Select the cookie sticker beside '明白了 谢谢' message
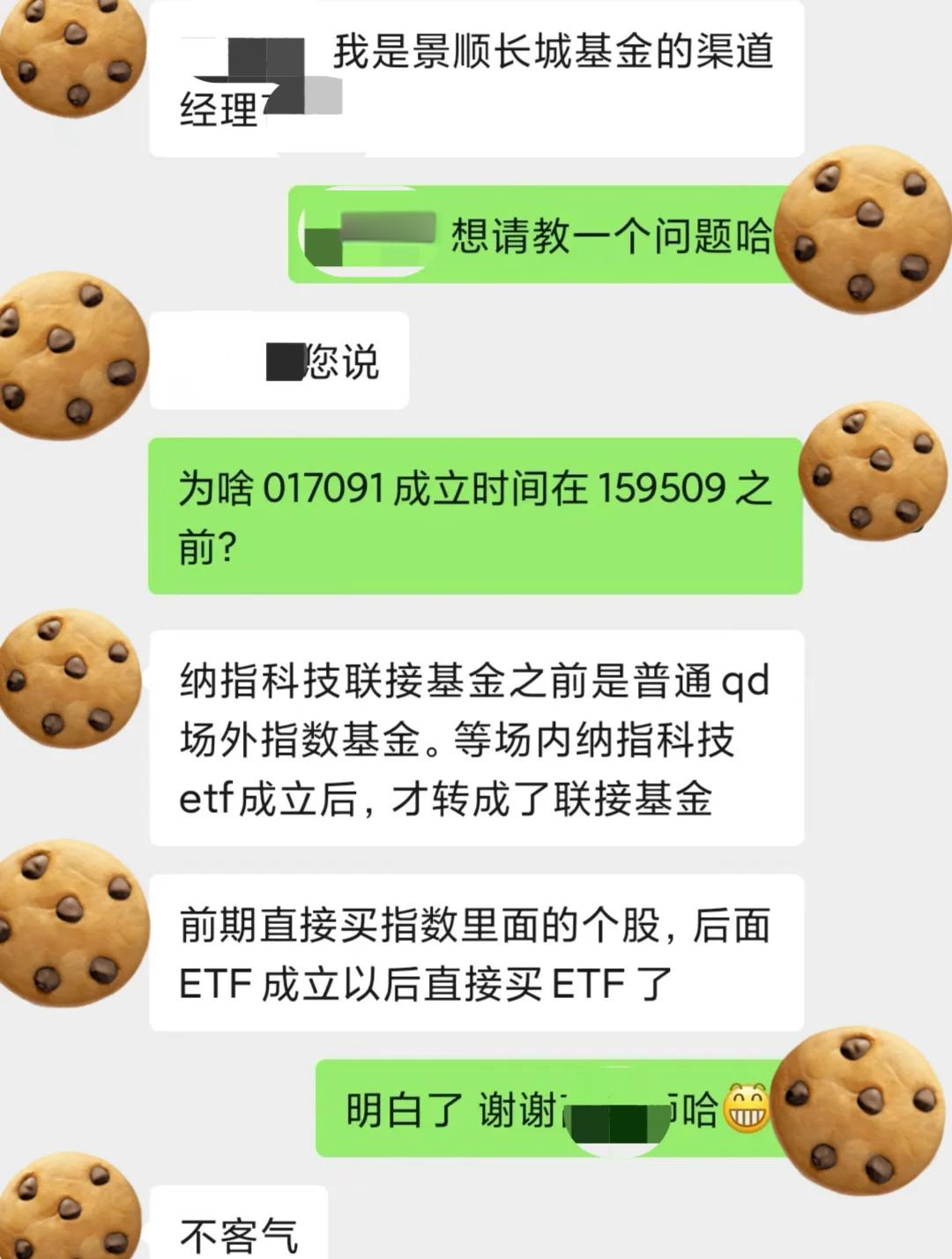Image resolution: width=952 pixels, height=1259 pixels. tap(864, 1106)
